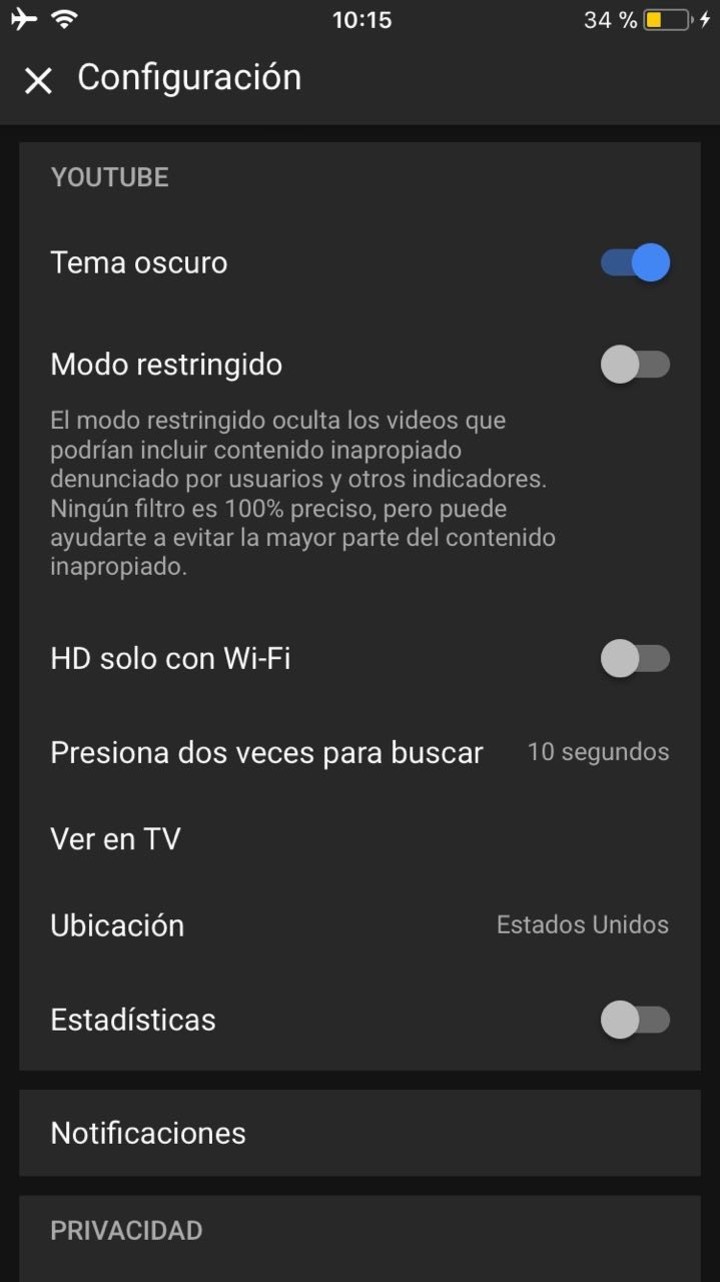Turn off the Tema oscuro switch
Image resolution: width=720 pixels, height=1282 pixels.
click(x=635, y=263)
